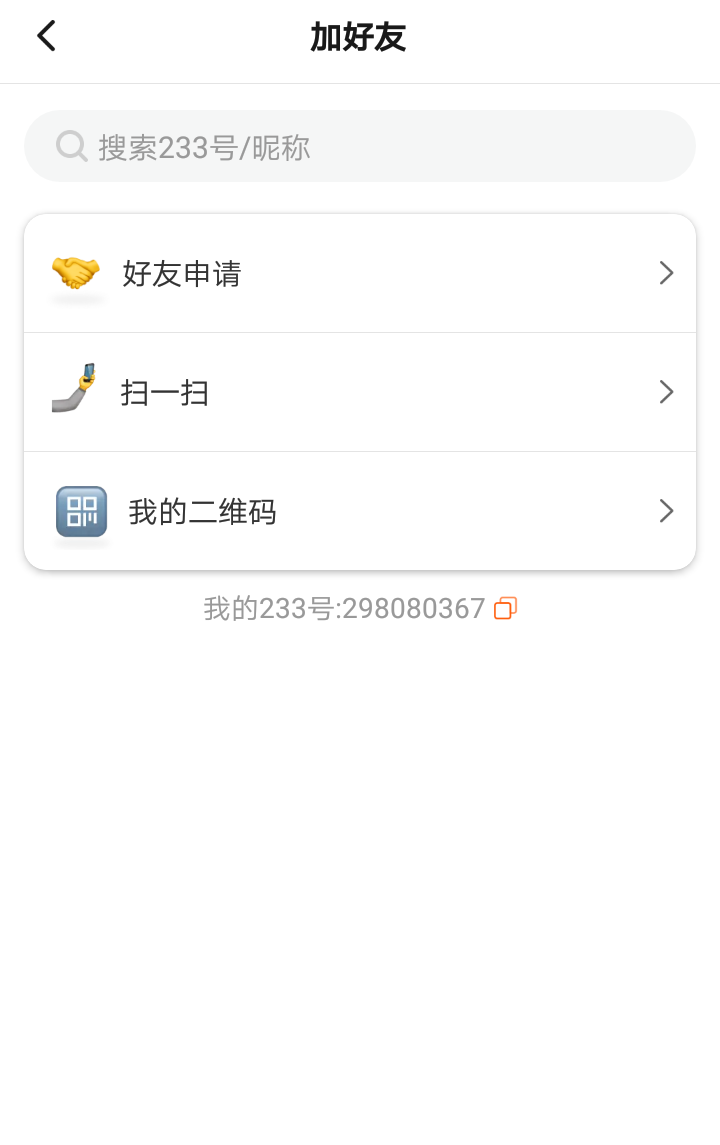Go back from the 加好友 page

46,37
